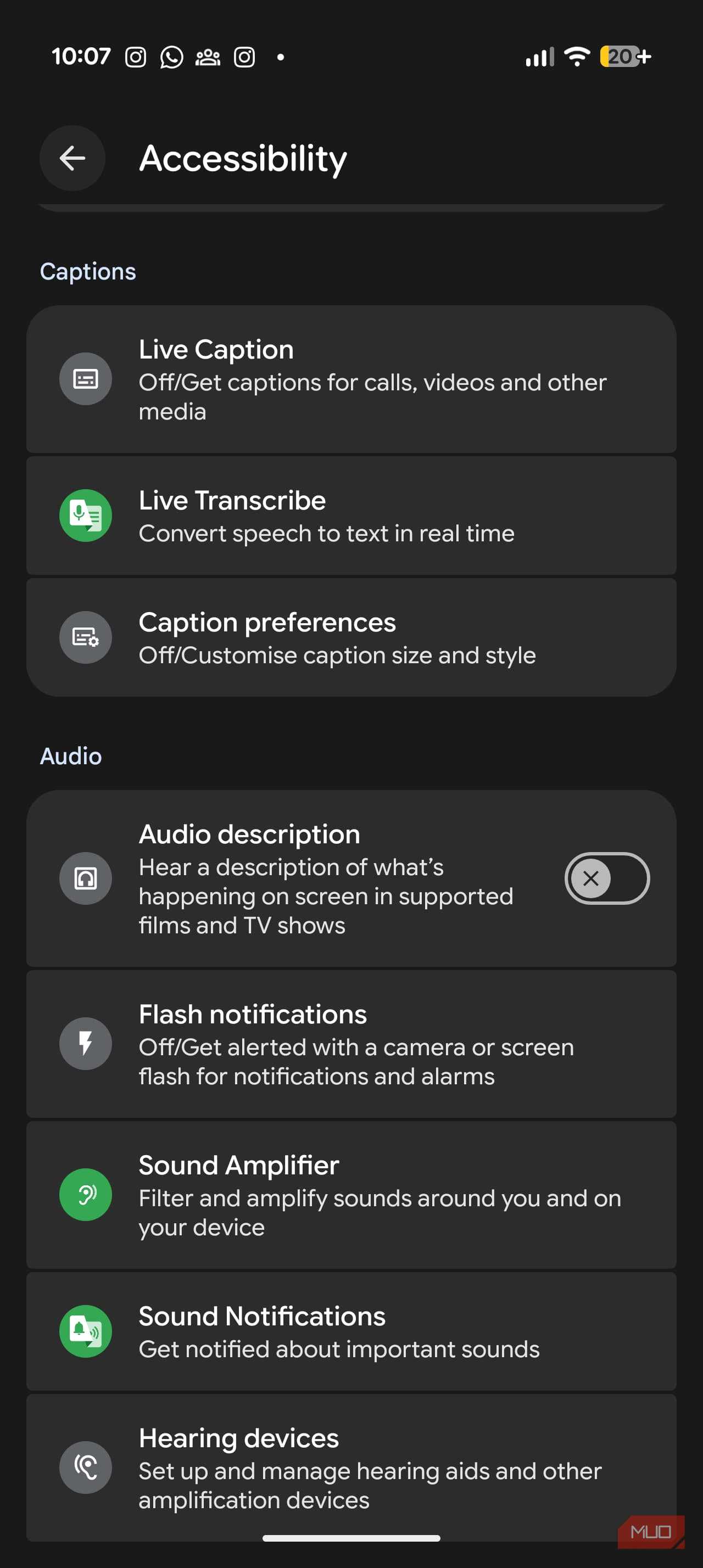Viewport: 703px width, 1568px height.
Task: Toggle the Audio description switch
Action: [x=606, y=878]
